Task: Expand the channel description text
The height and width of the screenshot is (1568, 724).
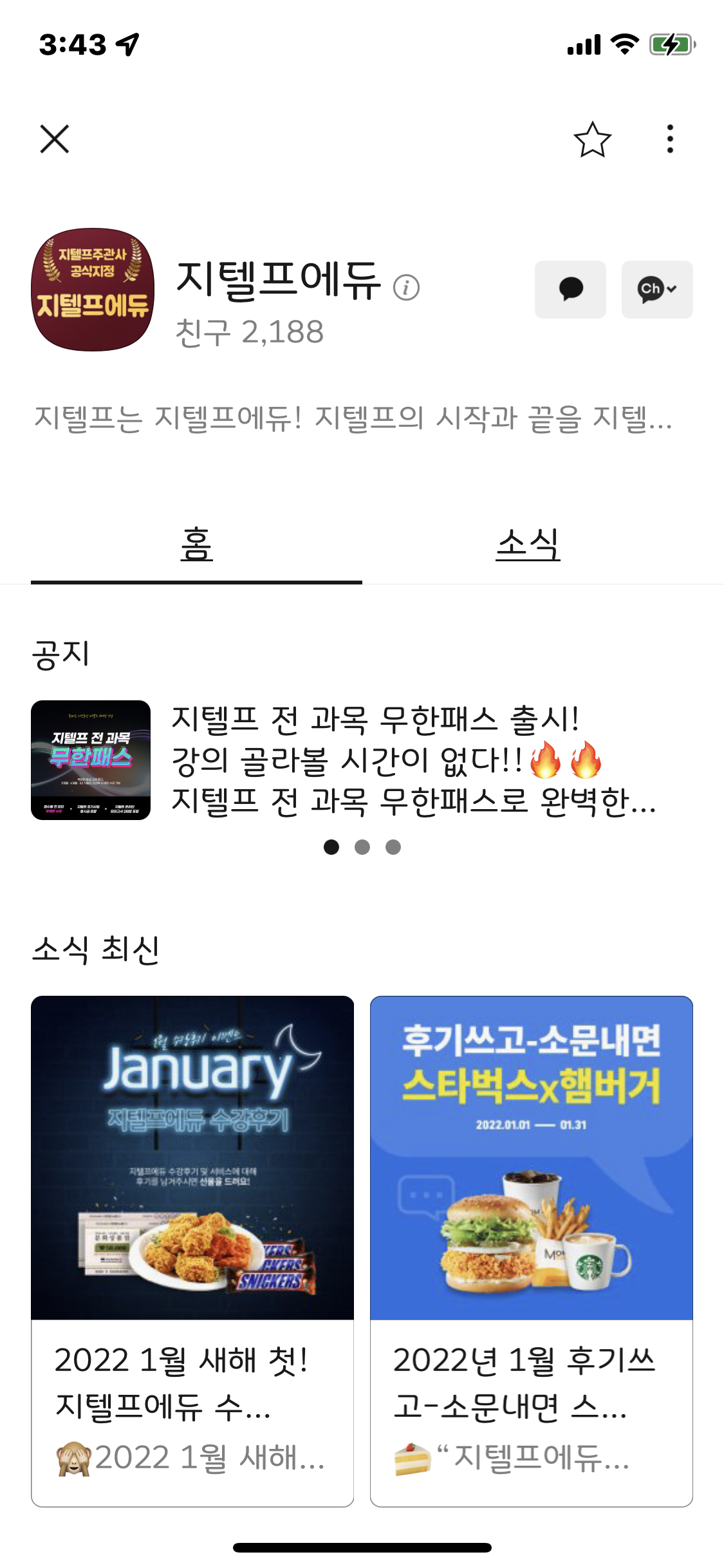Action: click(353, 418)
